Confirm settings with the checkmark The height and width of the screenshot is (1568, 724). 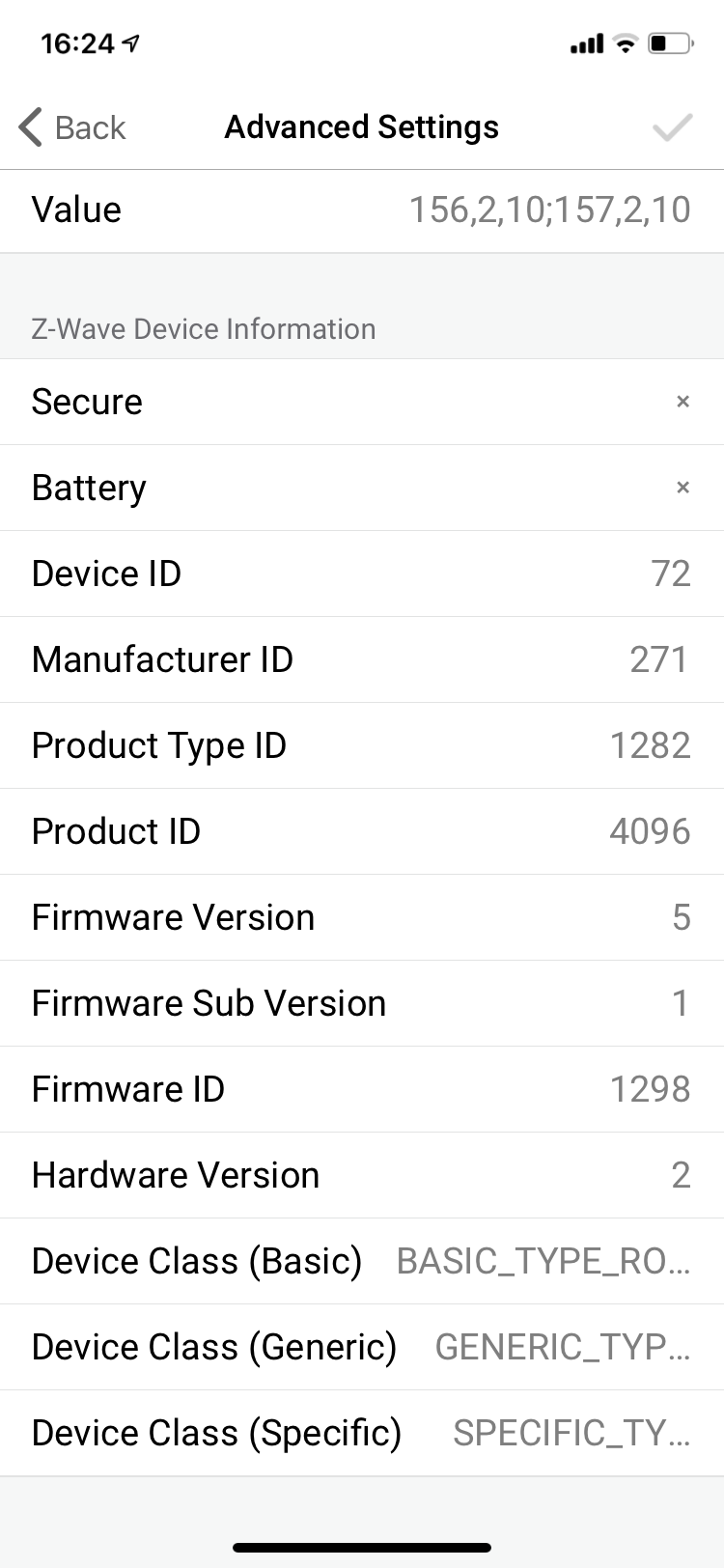click(x=672, y=127)
